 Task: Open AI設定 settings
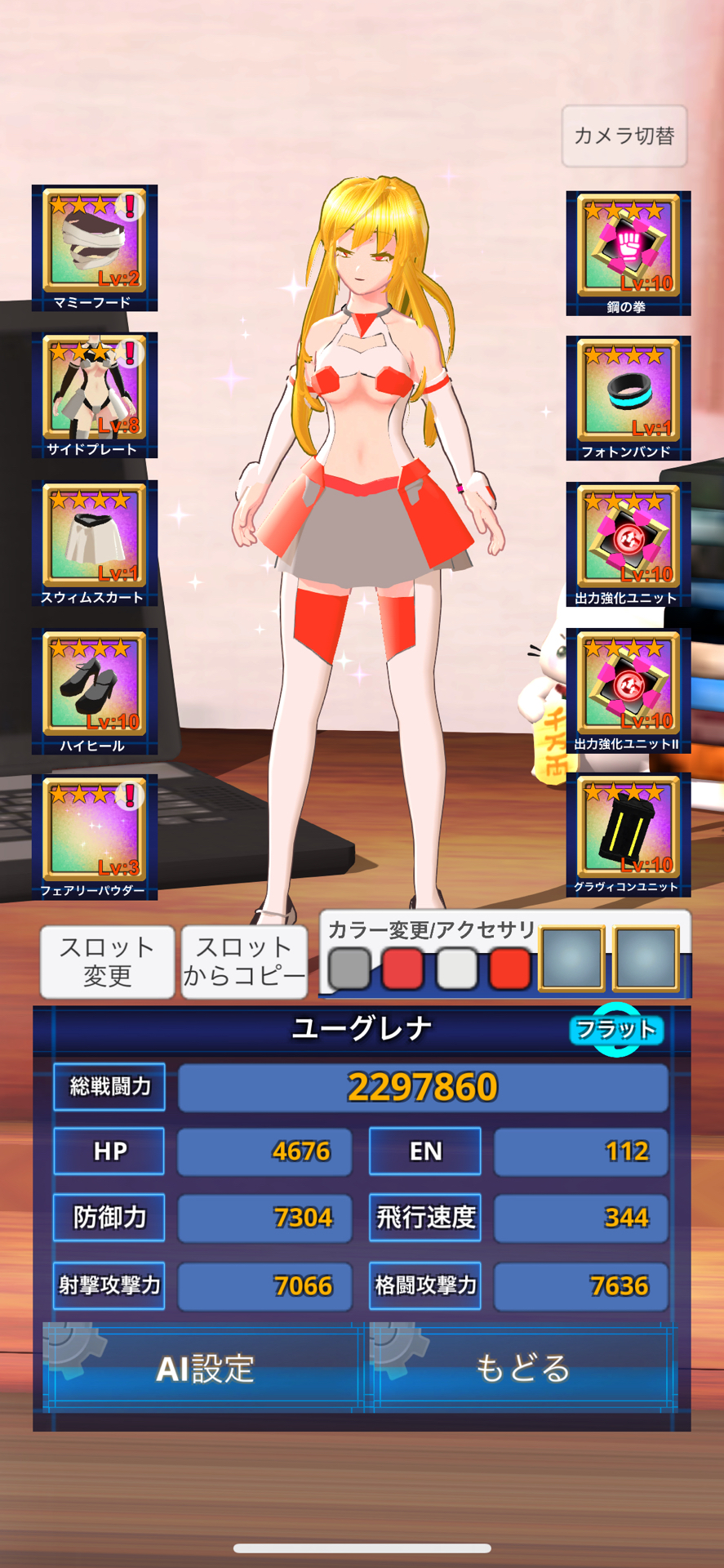204,1368
